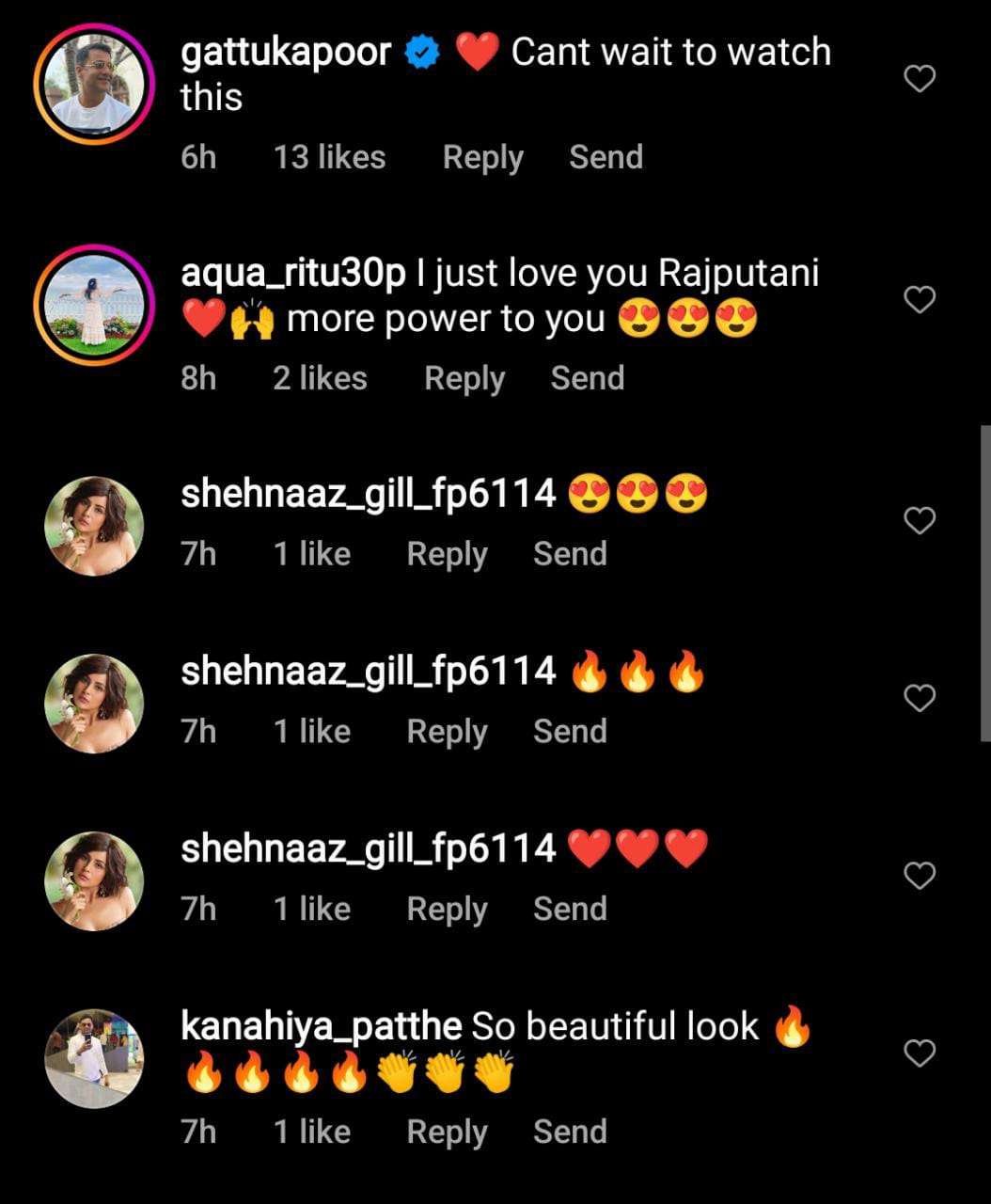Send gattukapoor's comment
This screenshot has height=1204, width=991.
point(606,157)
